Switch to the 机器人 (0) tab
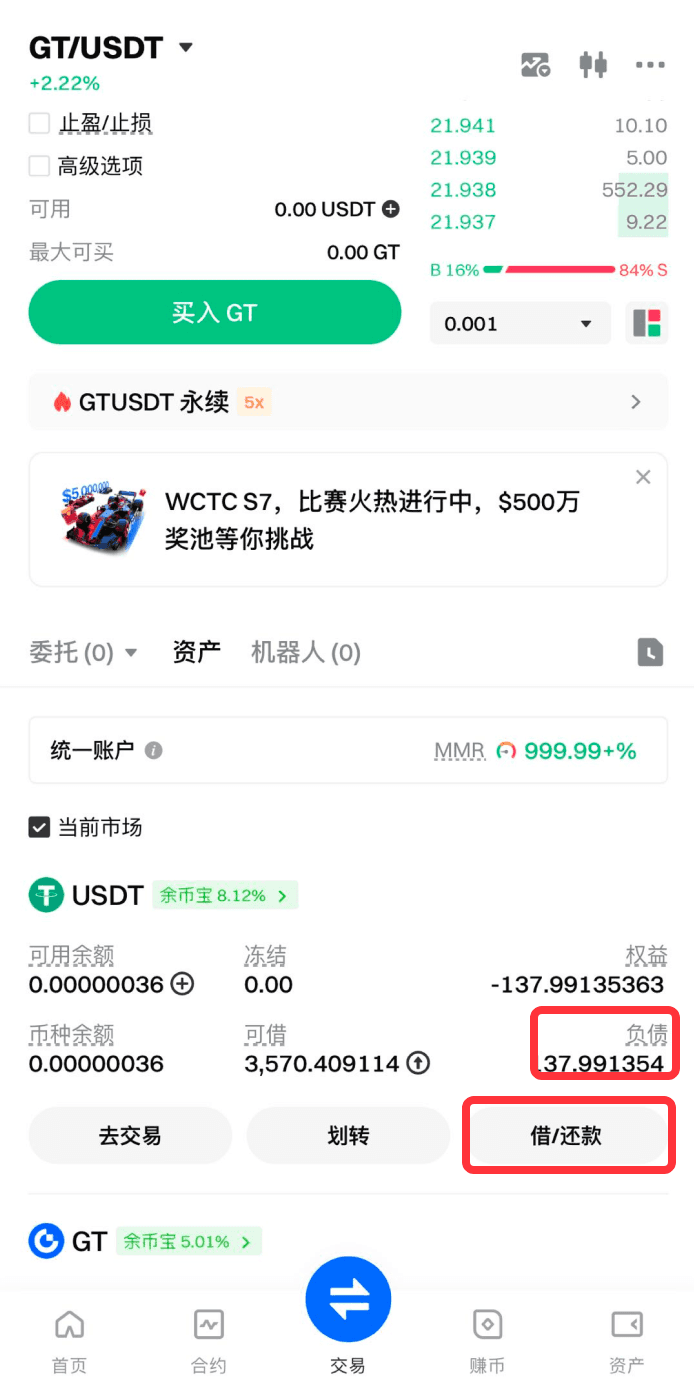The image size is (694, 1394). coord(305,653)
